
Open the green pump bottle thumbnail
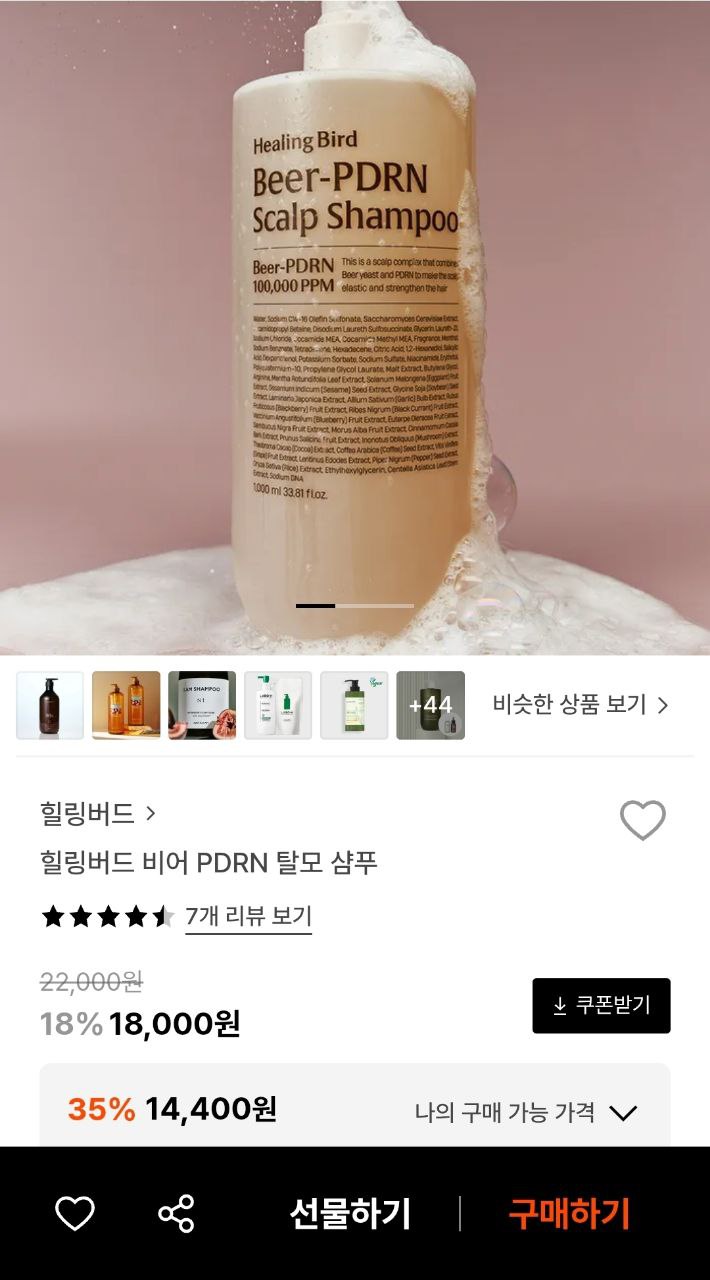click(x=354, y=705)
